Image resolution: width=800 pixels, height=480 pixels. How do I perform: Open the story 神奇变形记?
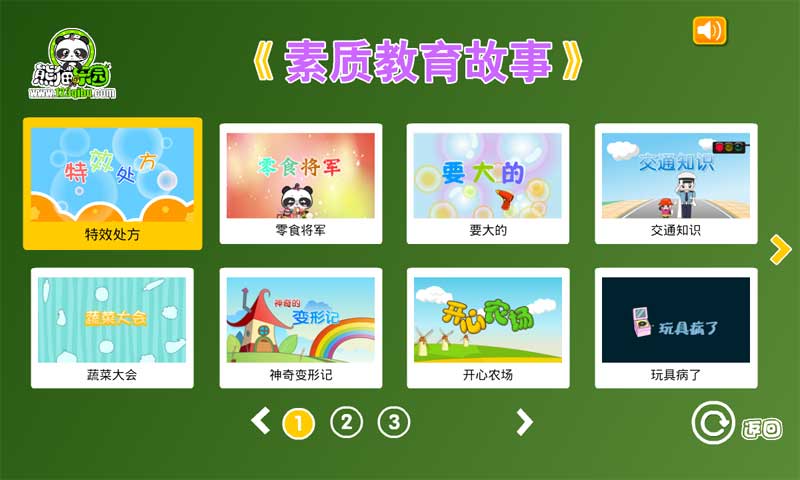(x=300, y=327)
